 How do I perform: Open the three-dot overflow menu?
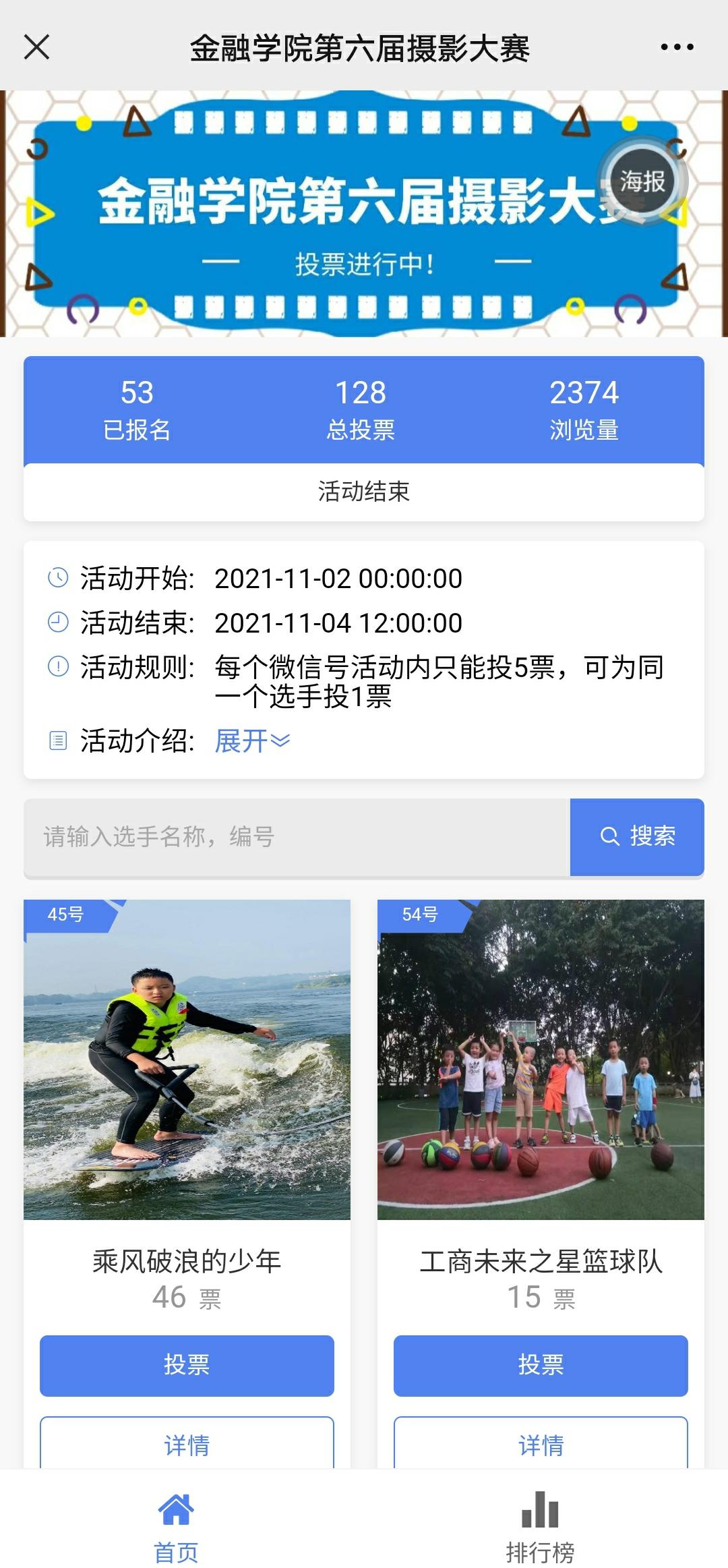click(x=677, y=47)
